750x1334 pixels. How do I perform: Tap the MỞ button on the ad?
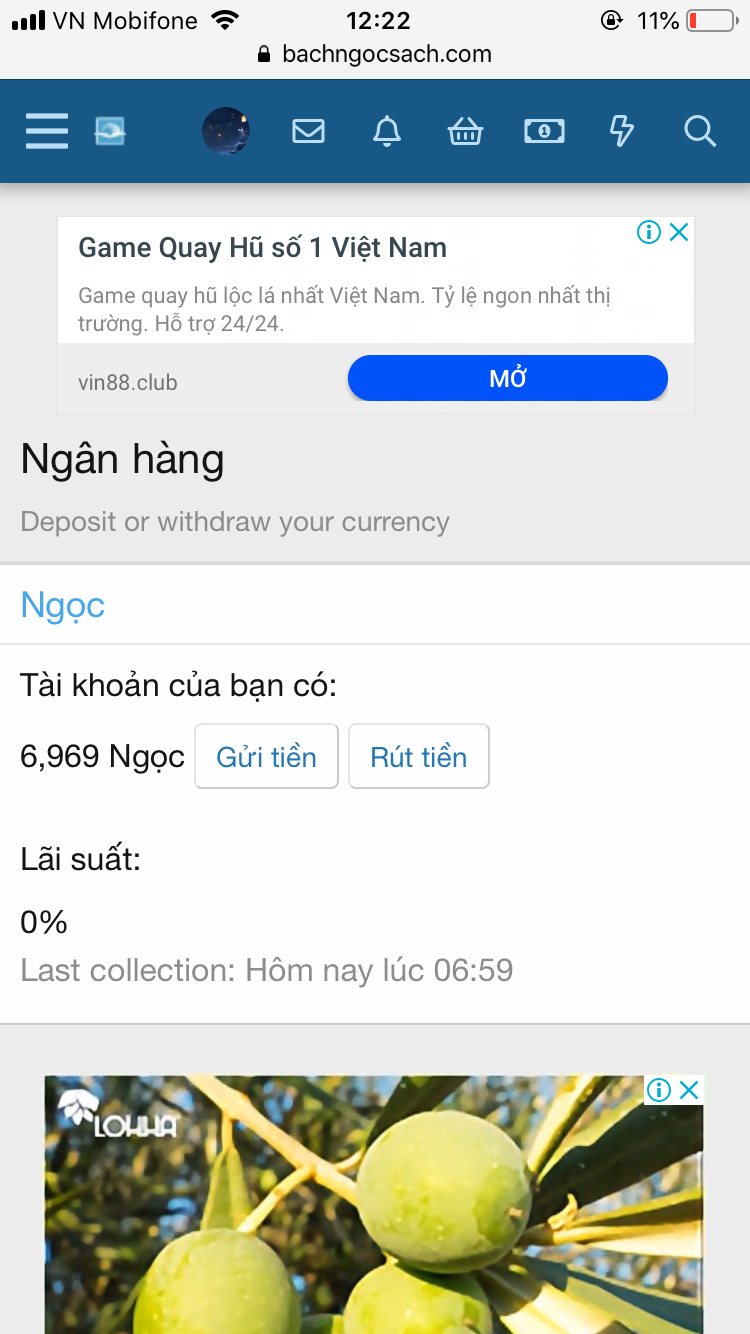pyautogui.click(x=507, y=379)
